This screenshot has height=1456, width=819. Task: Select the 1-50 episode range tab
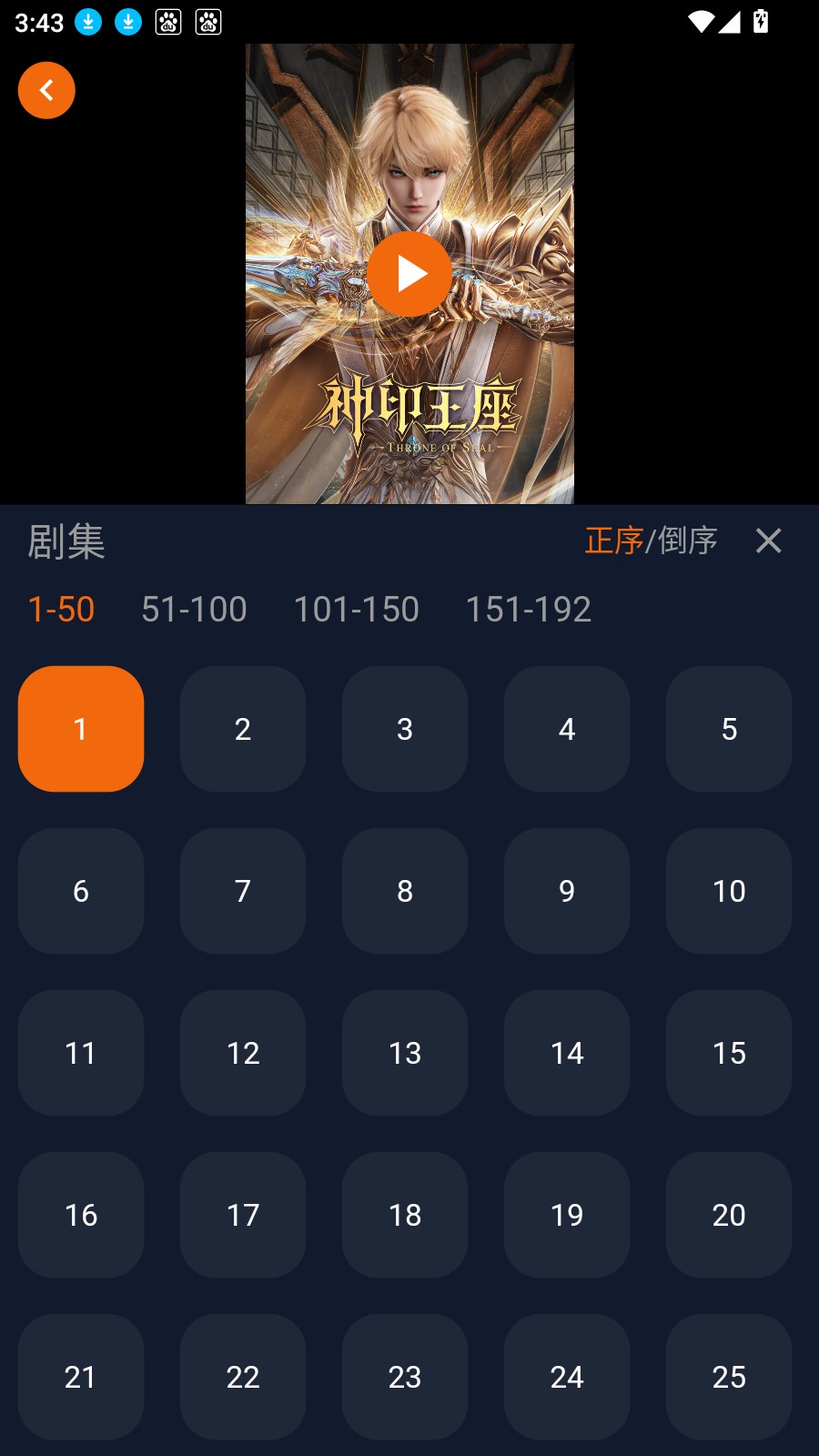click(x=61, y=609)
